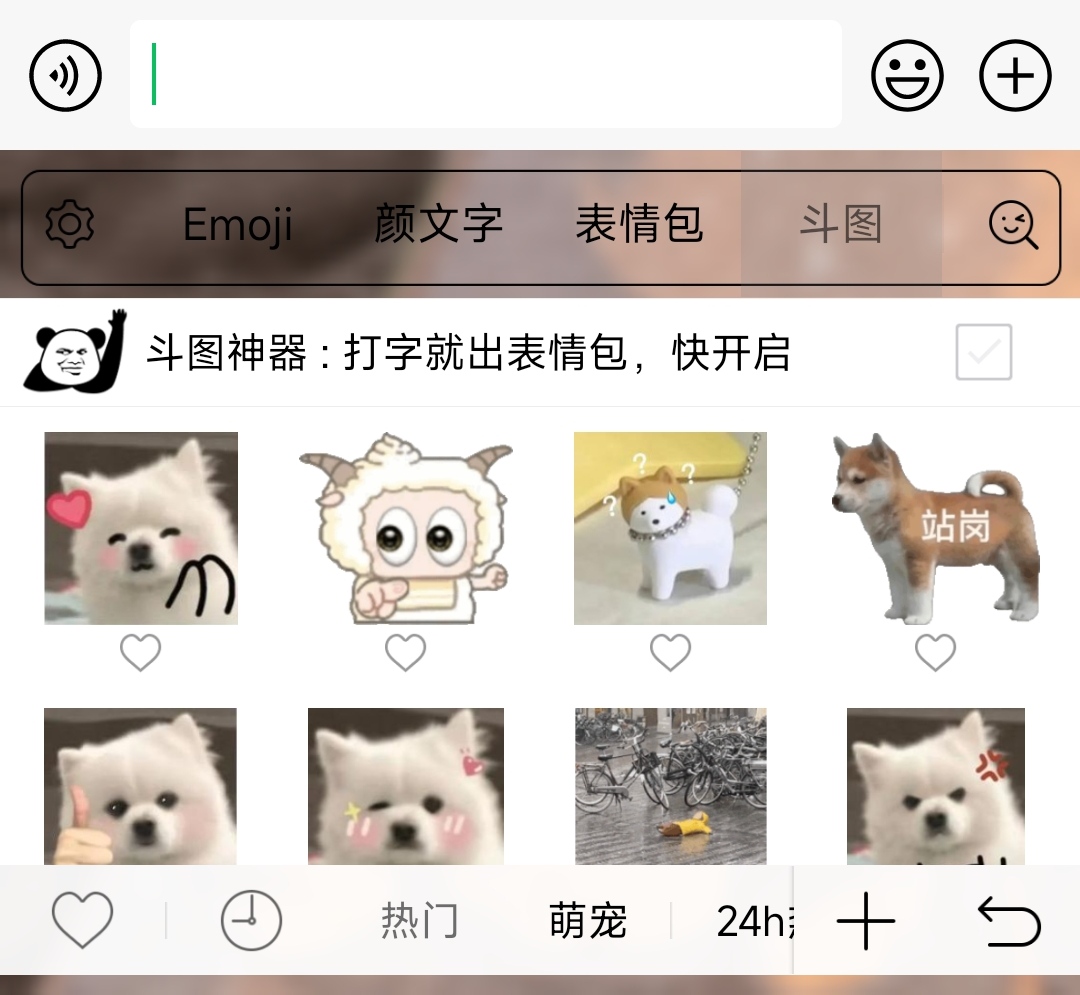Switch to the Emoji tab
The image size is (1080, 995).
pos(238,224)
